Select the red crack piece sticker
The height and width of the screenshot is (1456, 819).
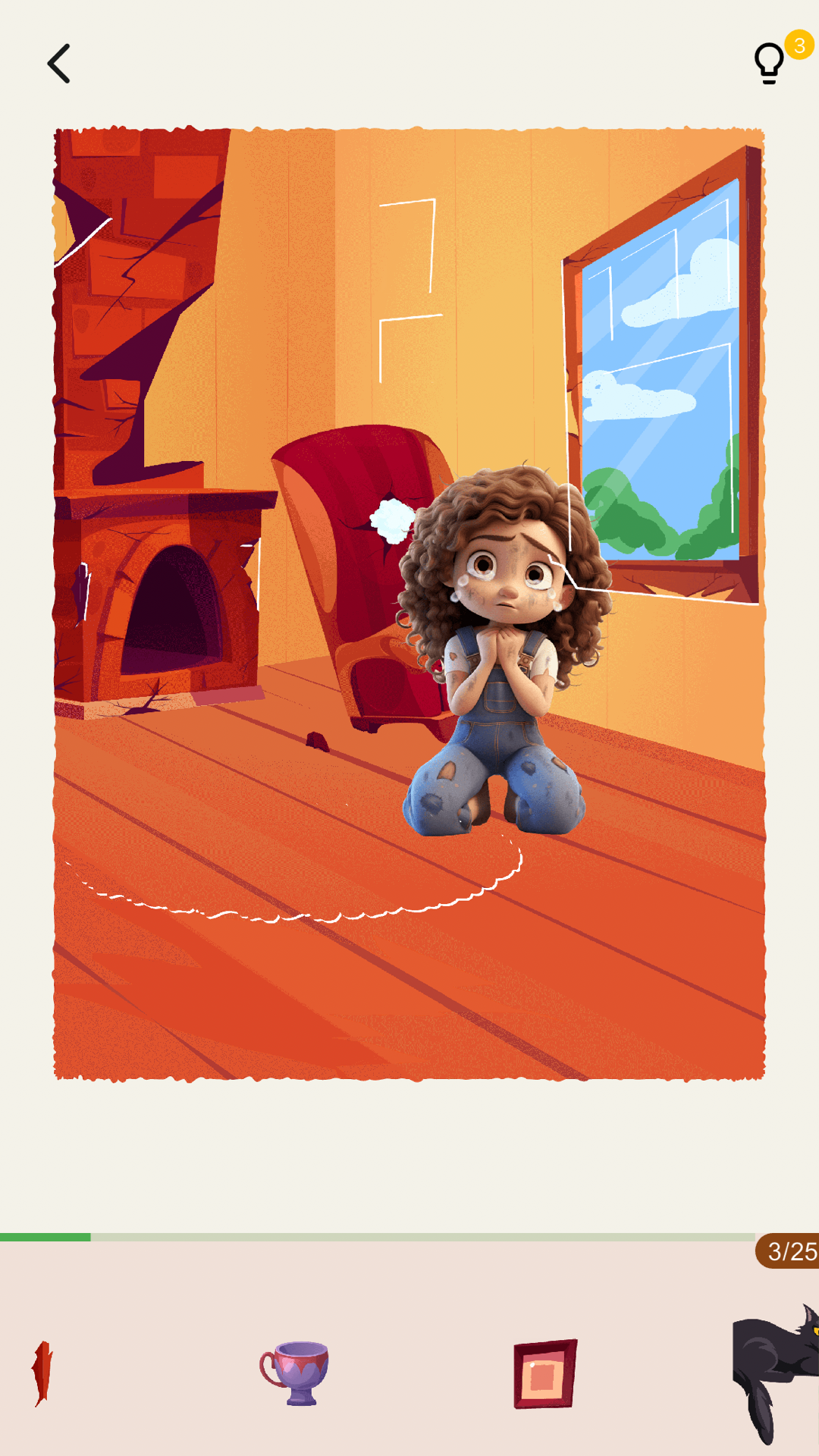click(42, 1373)
